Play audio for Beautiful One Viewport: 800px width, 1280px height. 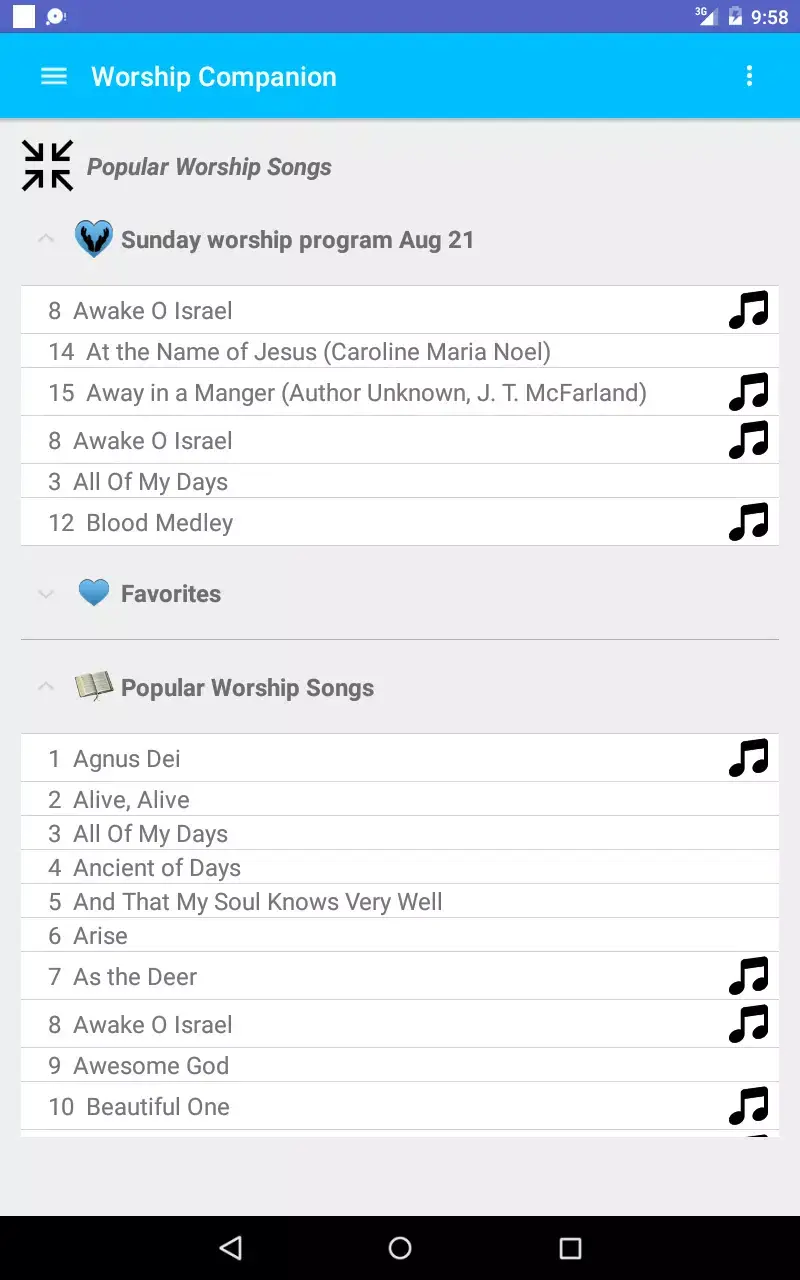pyautogui.click(x=749, y=1107)
